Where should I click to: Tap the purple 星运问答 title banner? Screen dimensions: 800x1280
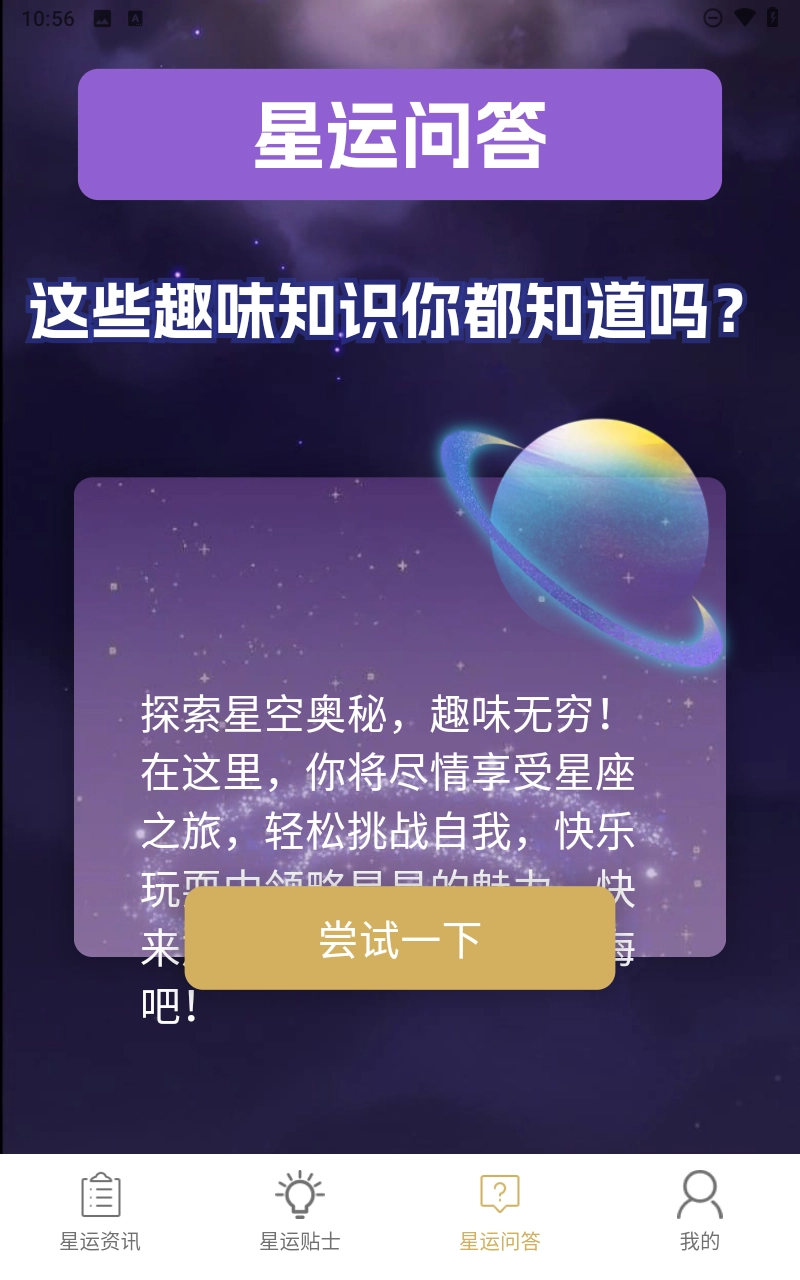(400, 135)
